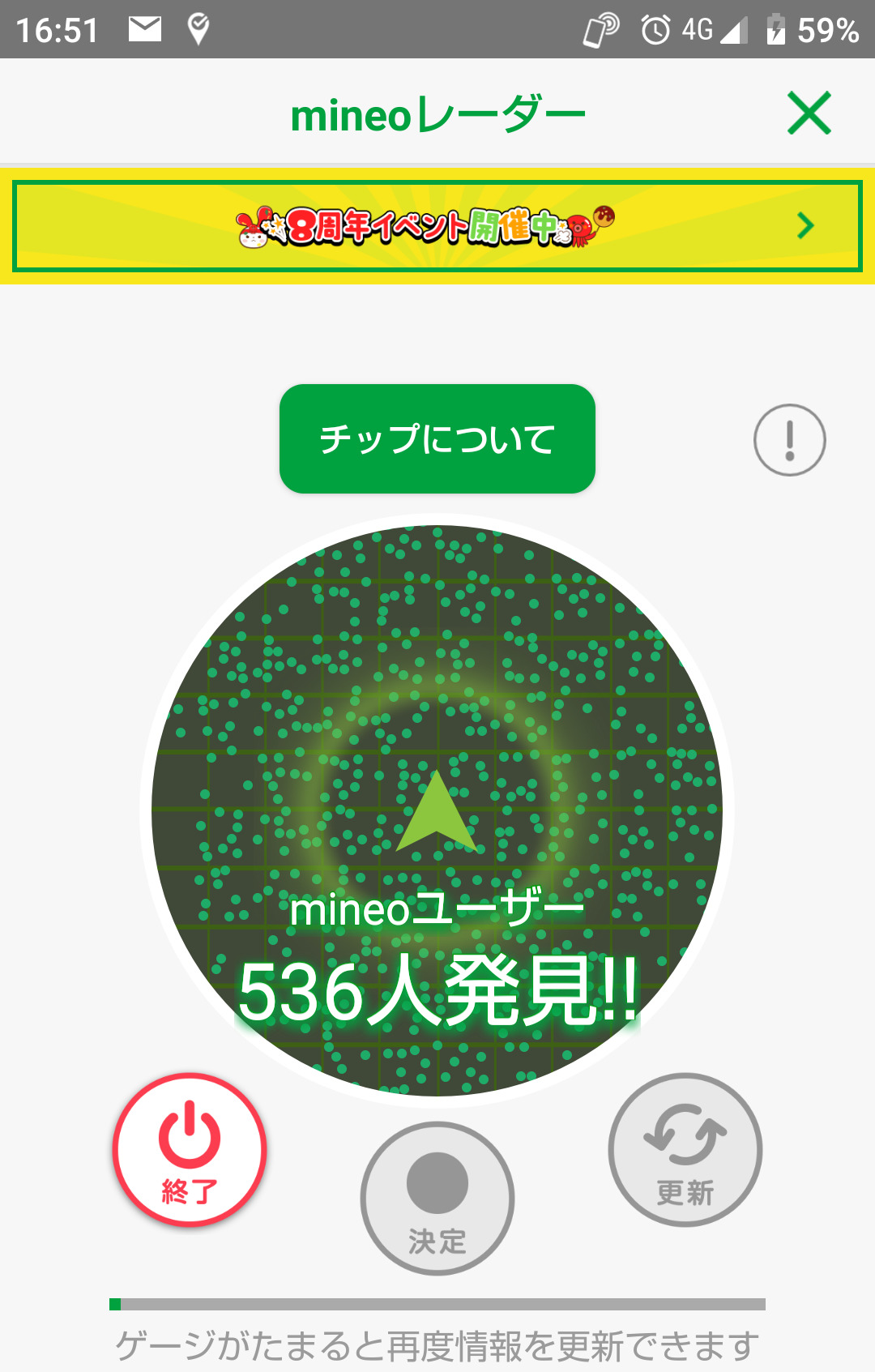This screenshot has height=1372, width=875.
Task: Open チップについて info
Action: [x=437, y=438]
